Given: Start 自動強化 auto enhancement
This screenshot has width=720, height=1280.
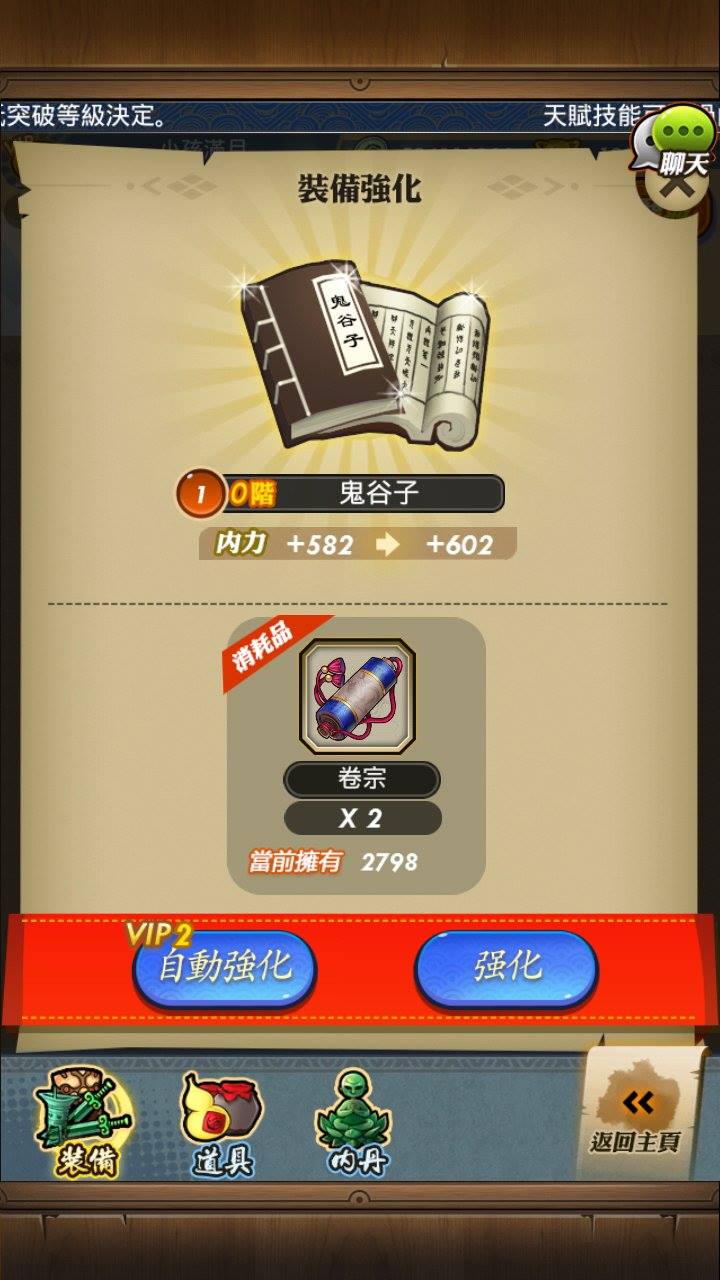Looking at the screenshot, I should 225,967.
